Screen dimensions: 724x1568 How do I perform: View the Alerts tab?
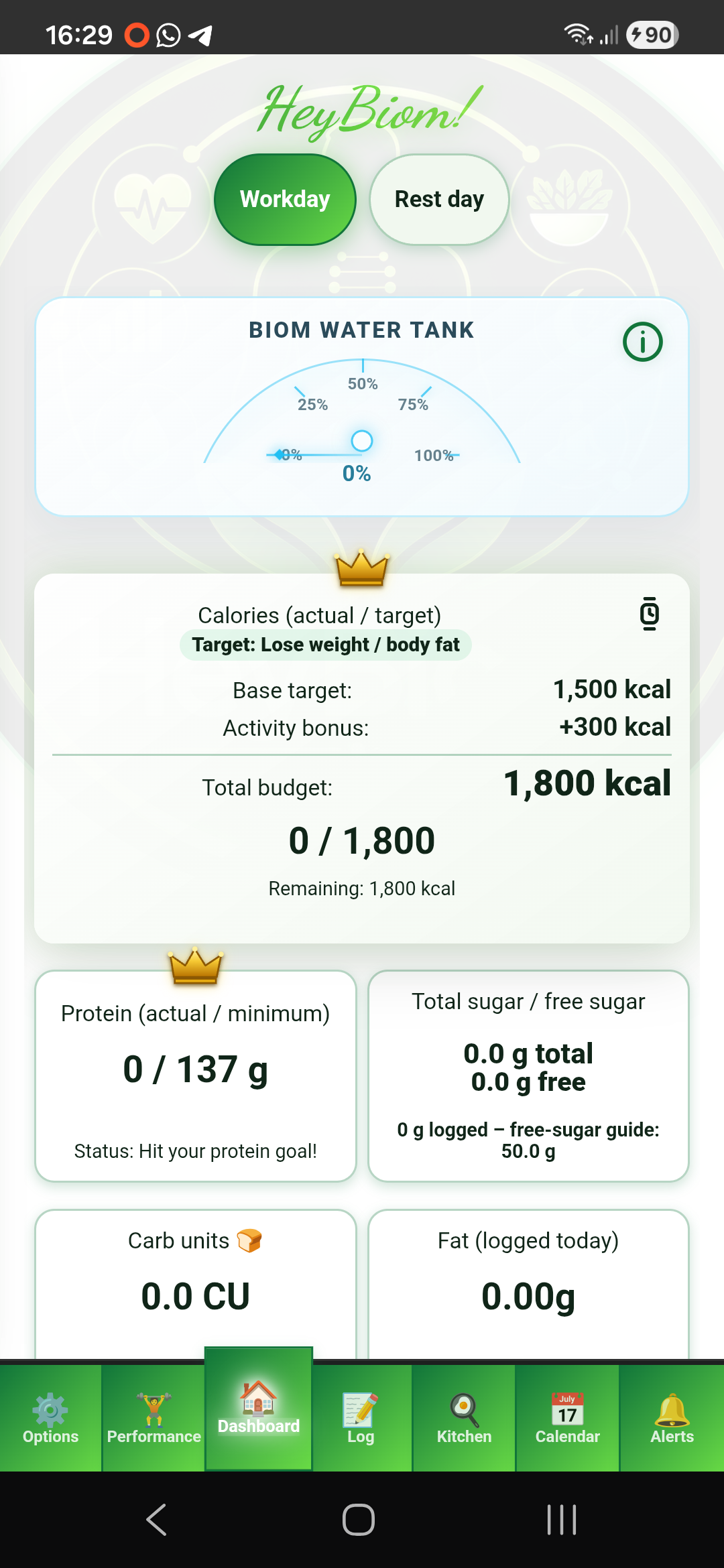(x=672, y=1418)
